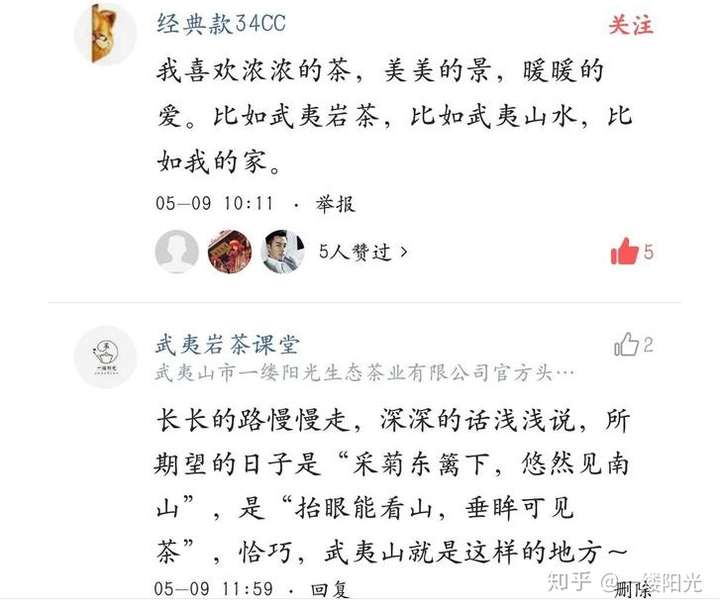Like the comment from 经典款34CC

pos(632,252)
